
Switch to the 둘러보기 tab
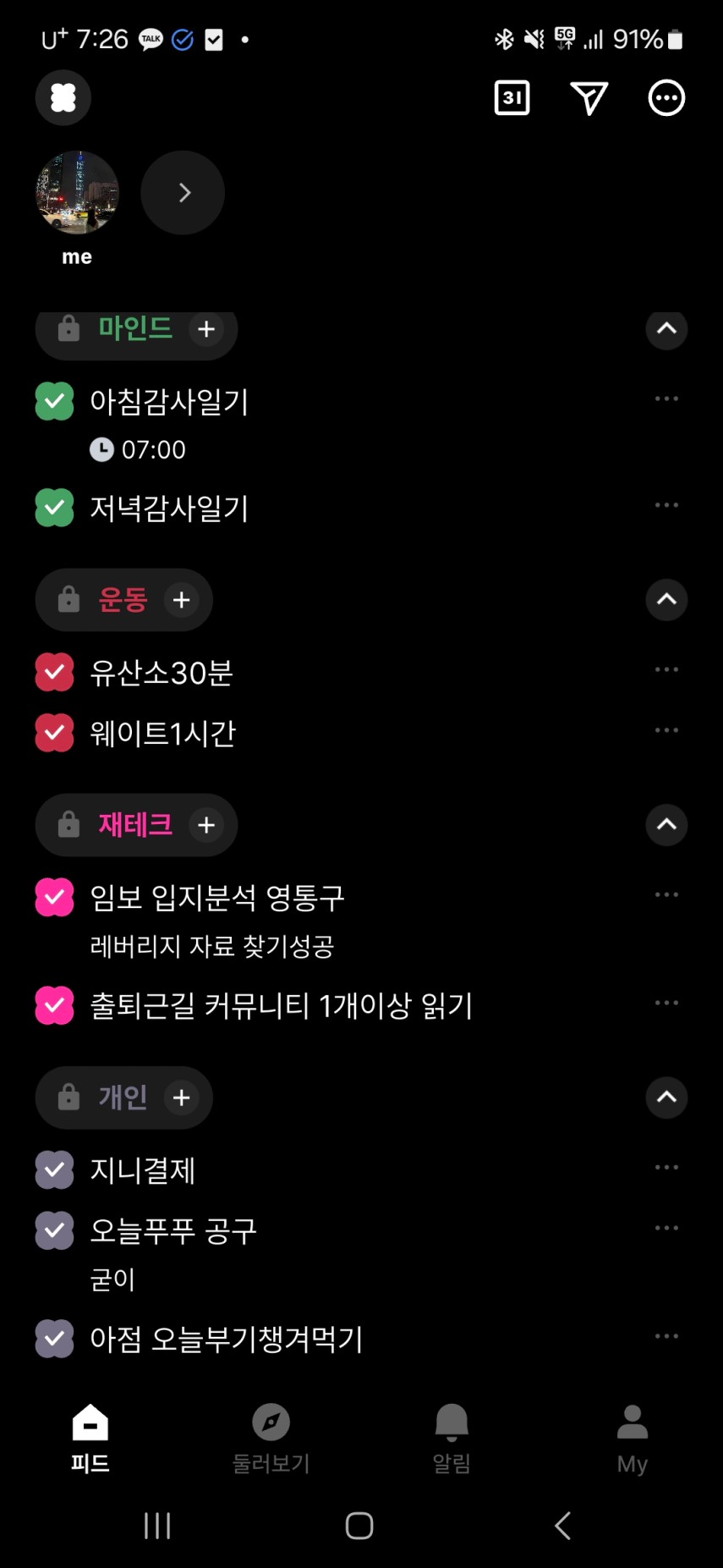pyautogui.click(x=271, y=1438)
